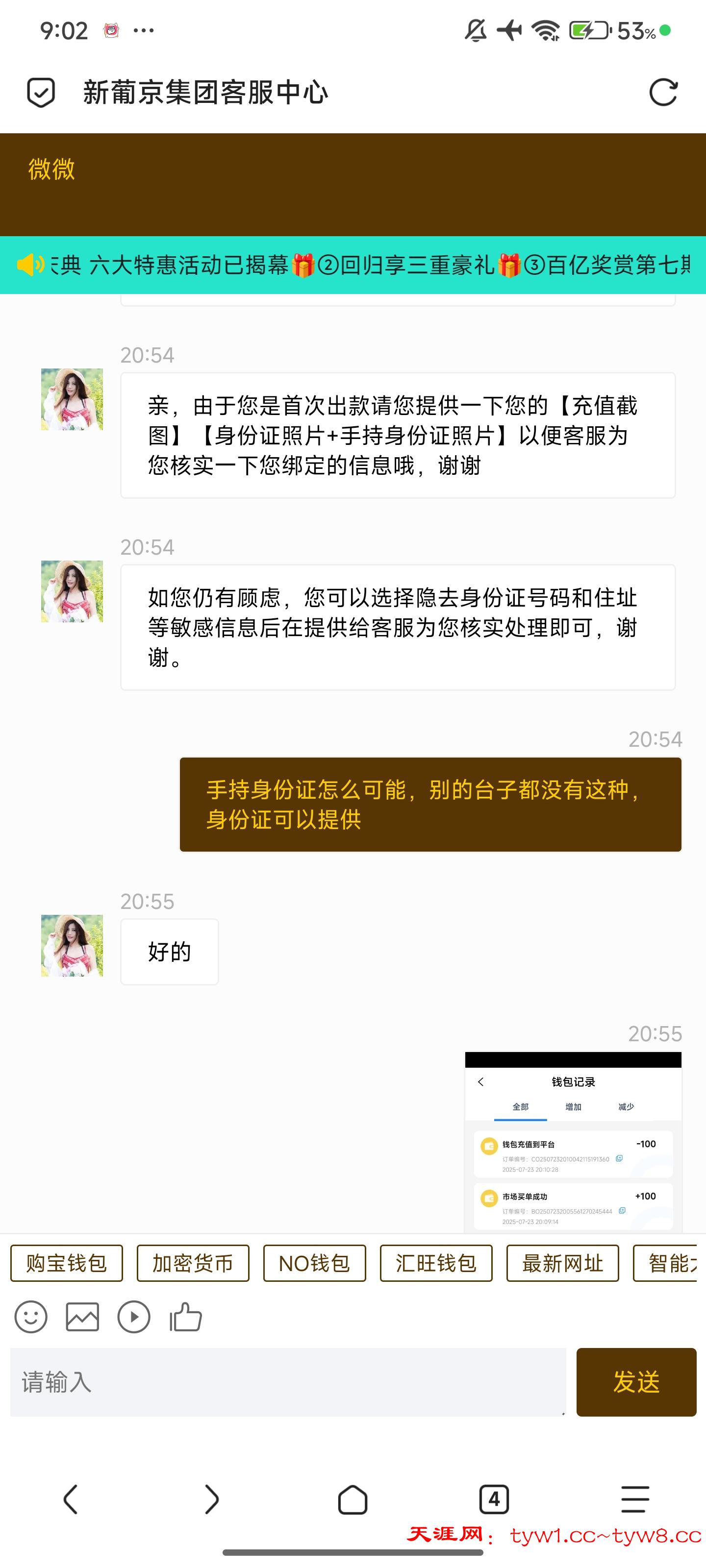The width and height of the screenshot is (706, 1568).
Task: Tap the home icon in bottom navigation
Action: (352, 1498)
